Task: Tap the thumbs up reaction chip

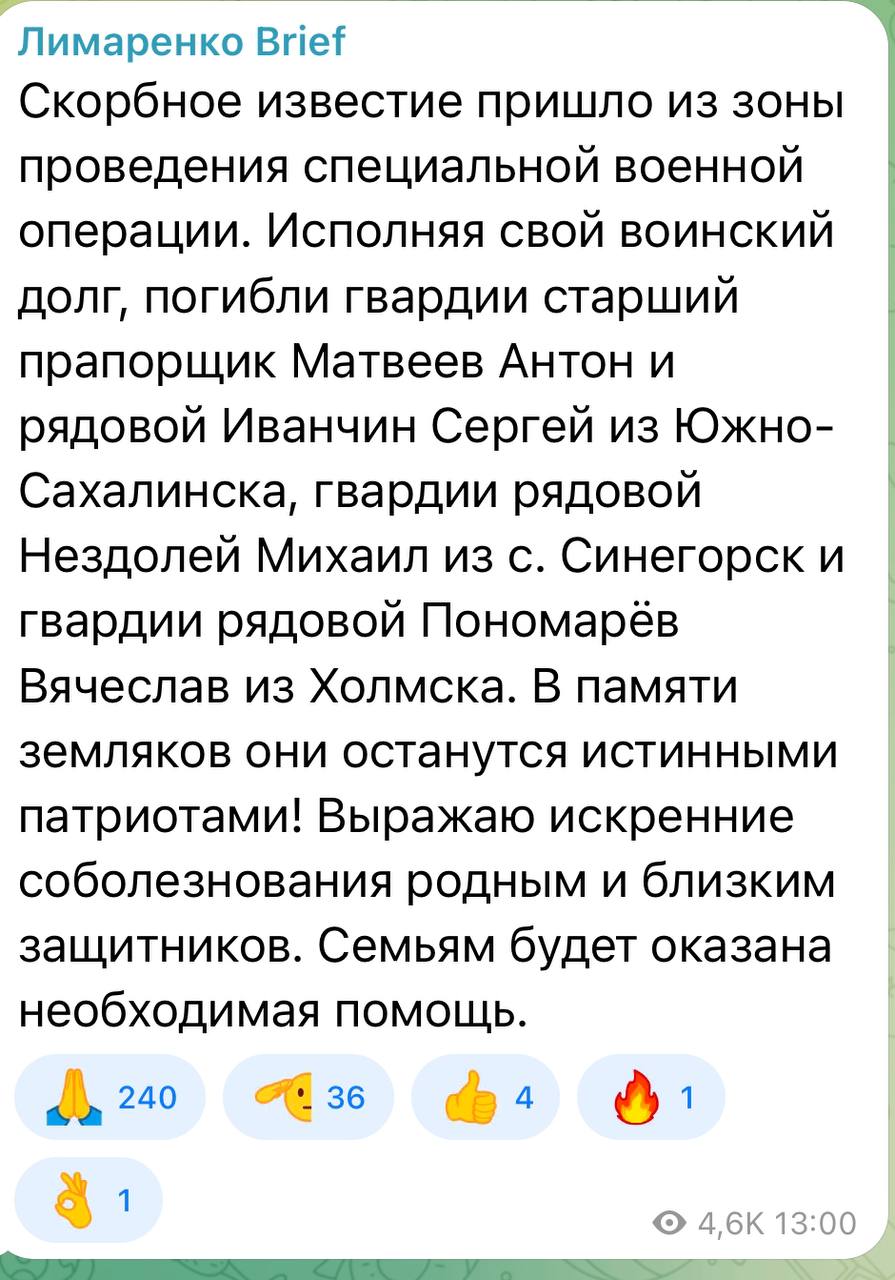Action: (x=486, y=1097)
